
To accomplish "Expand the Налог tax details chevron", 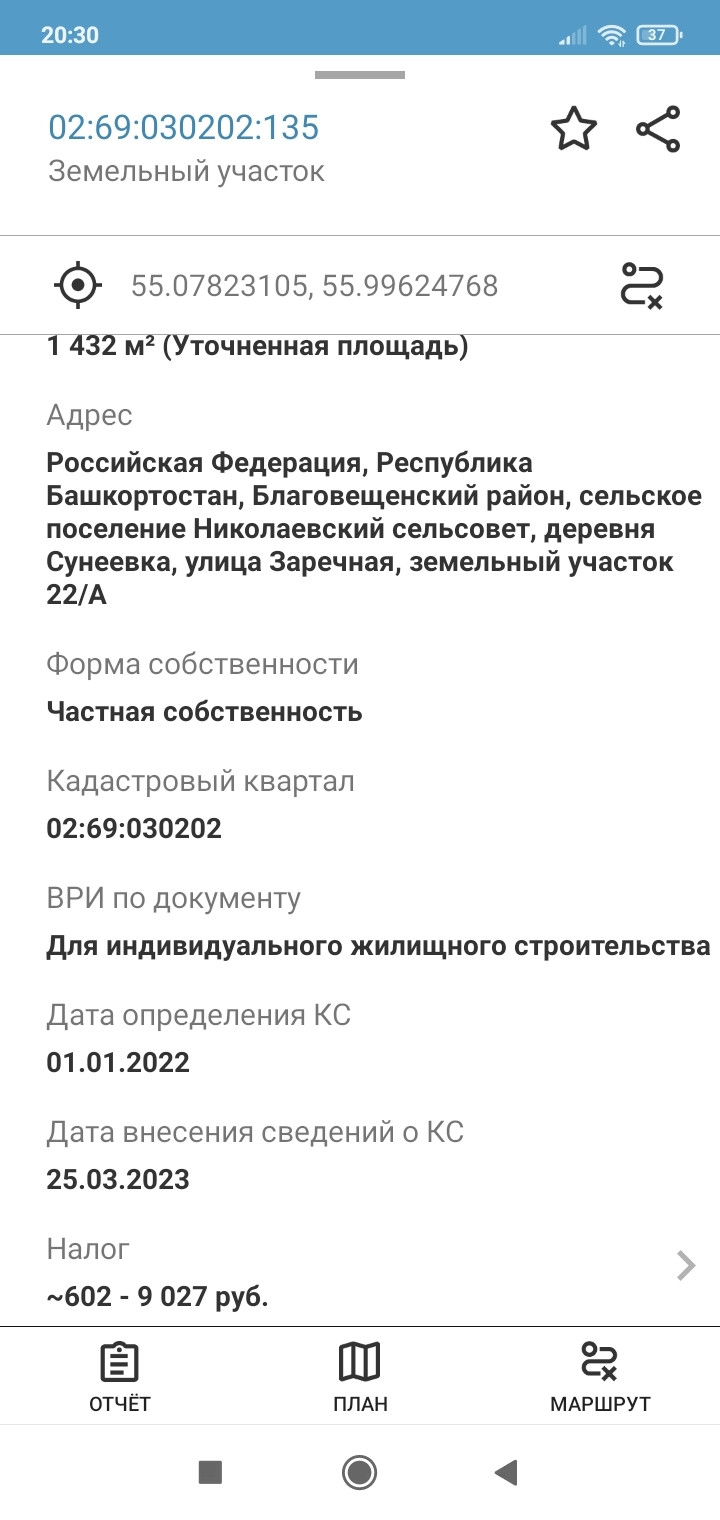I will click(x=685, y=1266).
